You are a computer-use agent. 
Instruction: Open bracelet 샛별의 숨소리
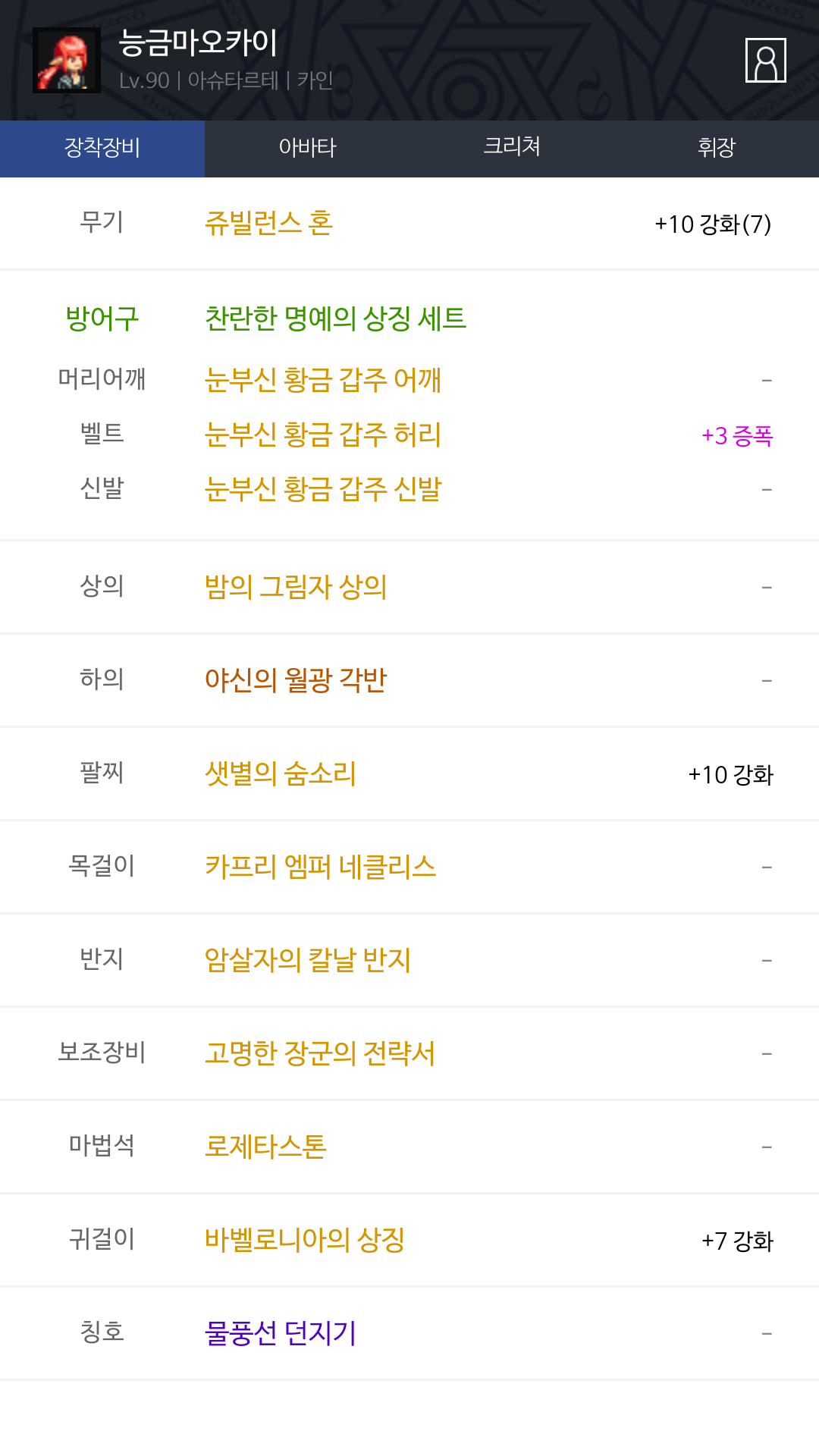pyautogui.click(x=281, y=773)
